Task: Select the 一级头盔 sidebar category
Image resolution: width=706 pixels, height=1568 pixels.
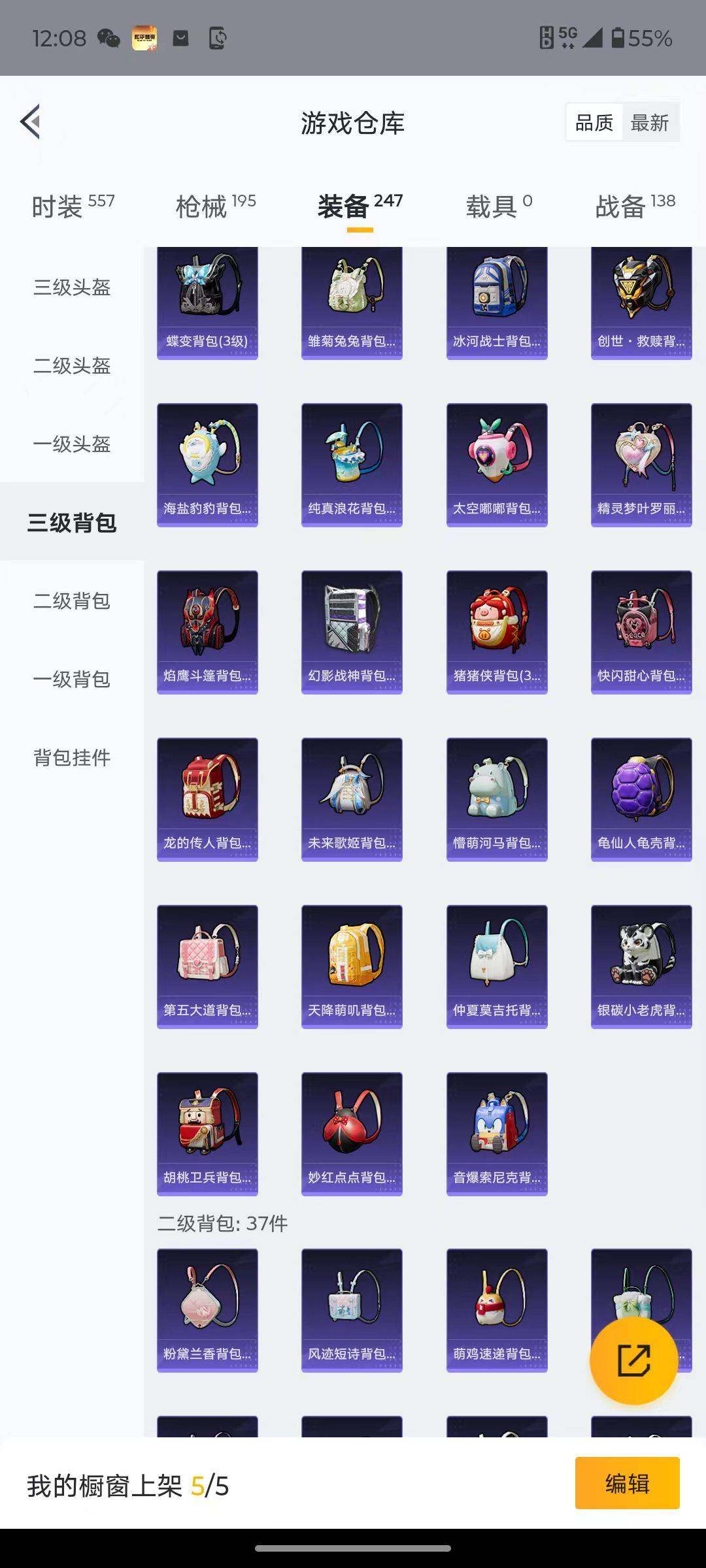Action: tap(72, 445)
